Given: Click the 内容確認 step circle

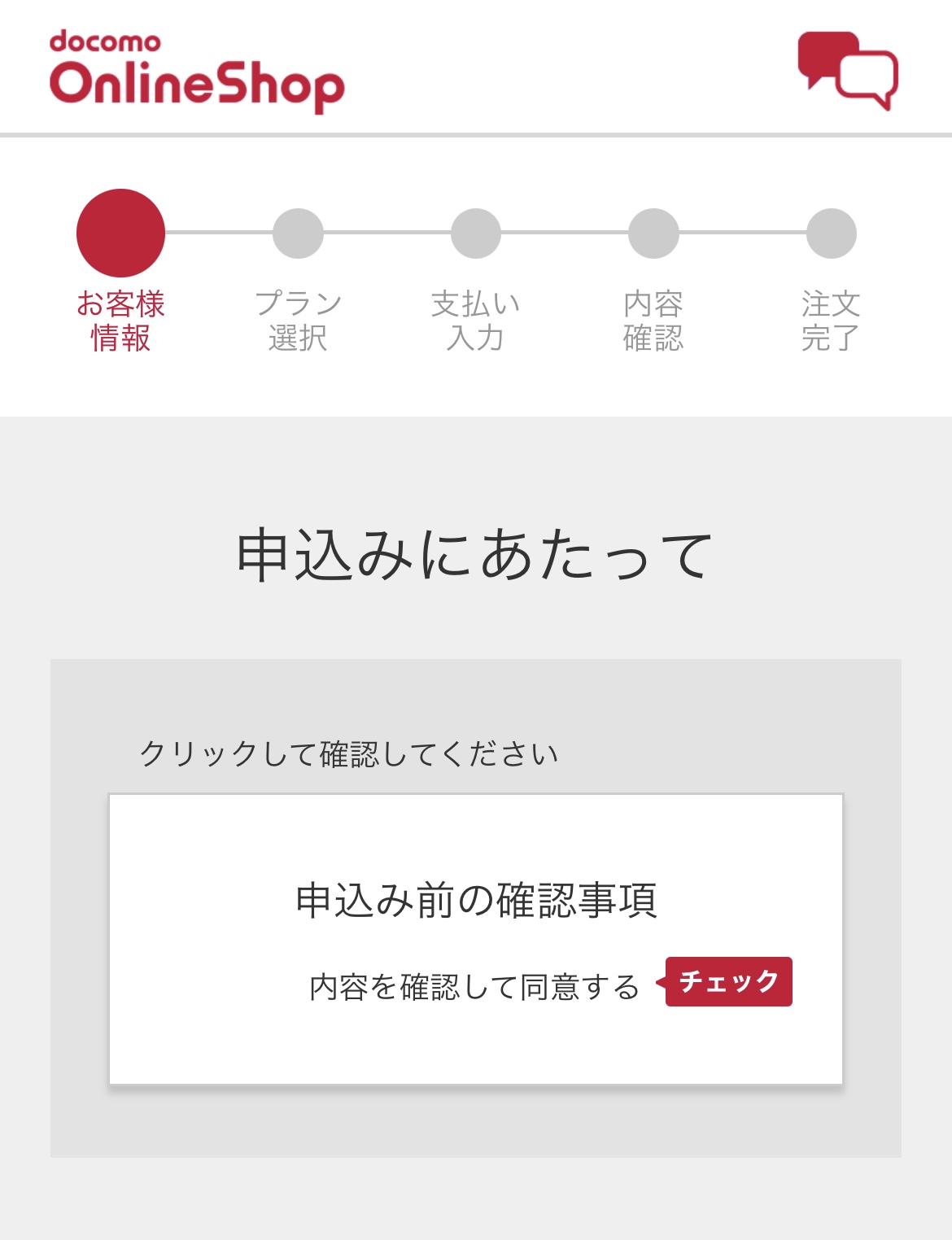Looking at the screenshot, I should click(x=653, y=234).
